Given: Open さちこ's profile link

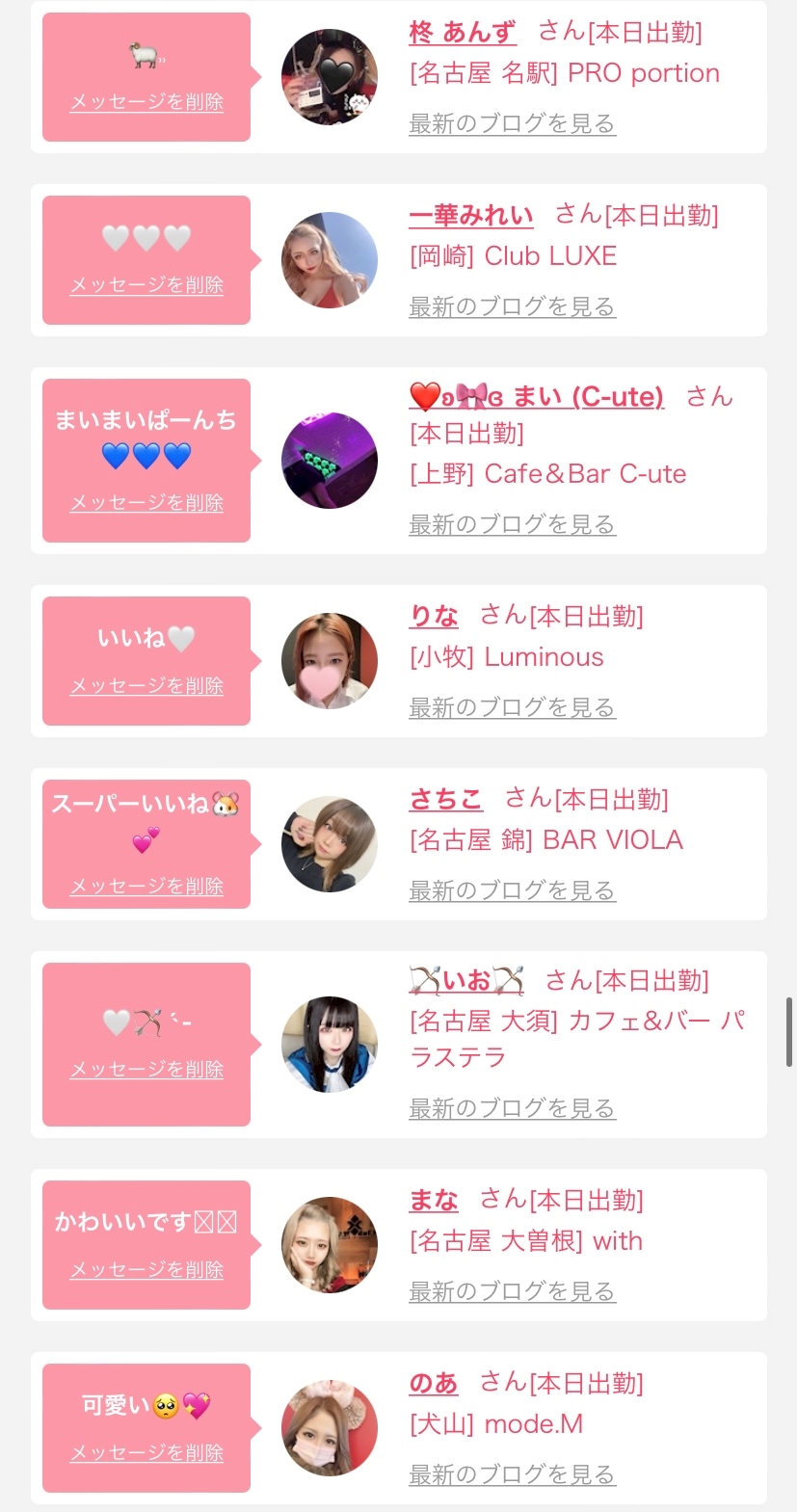Looking at the screenshot, I should point(445,800).
